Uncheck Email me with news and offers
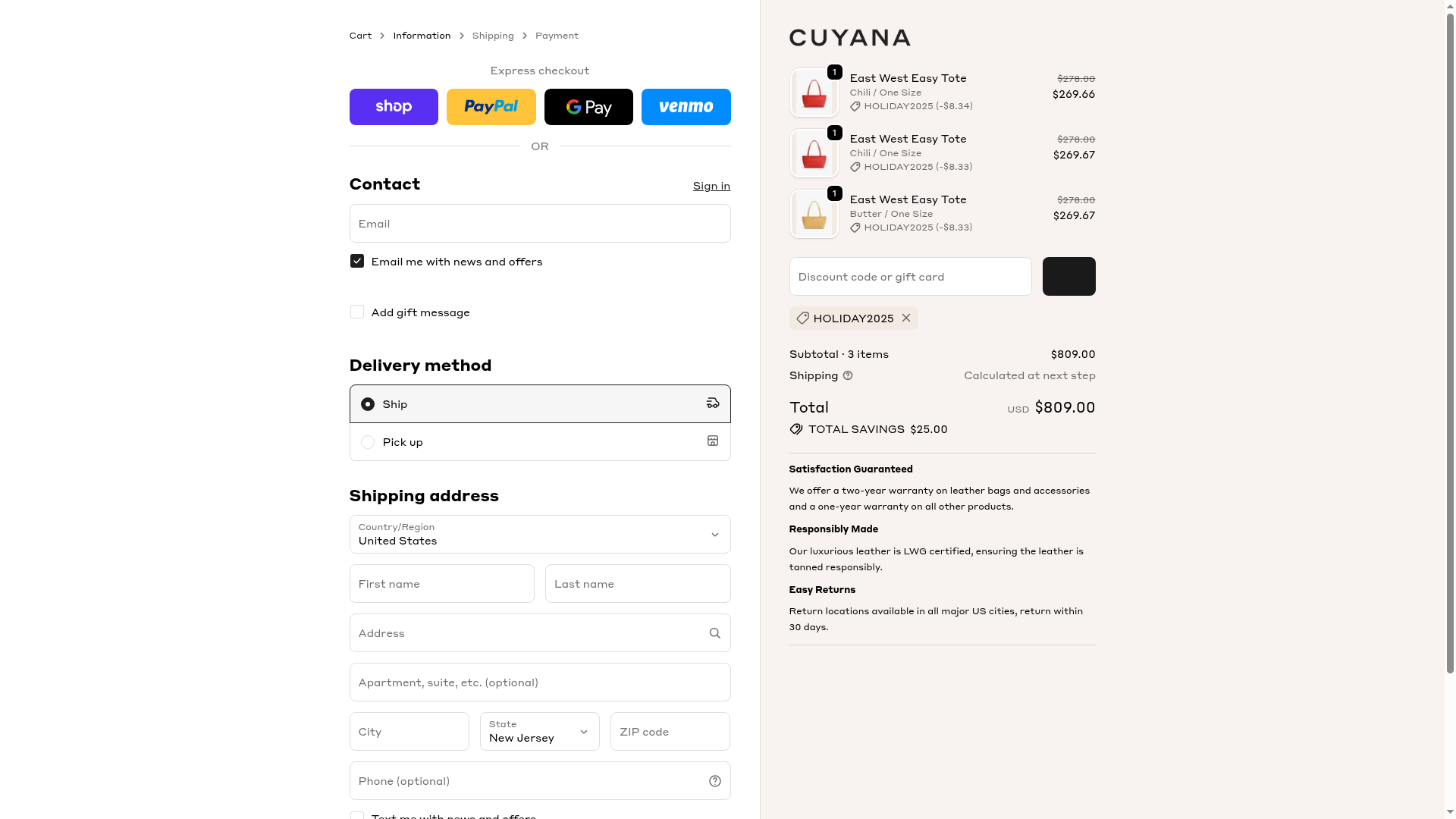The height and width of the screenshot is (819, 1456). click(357, 261)
